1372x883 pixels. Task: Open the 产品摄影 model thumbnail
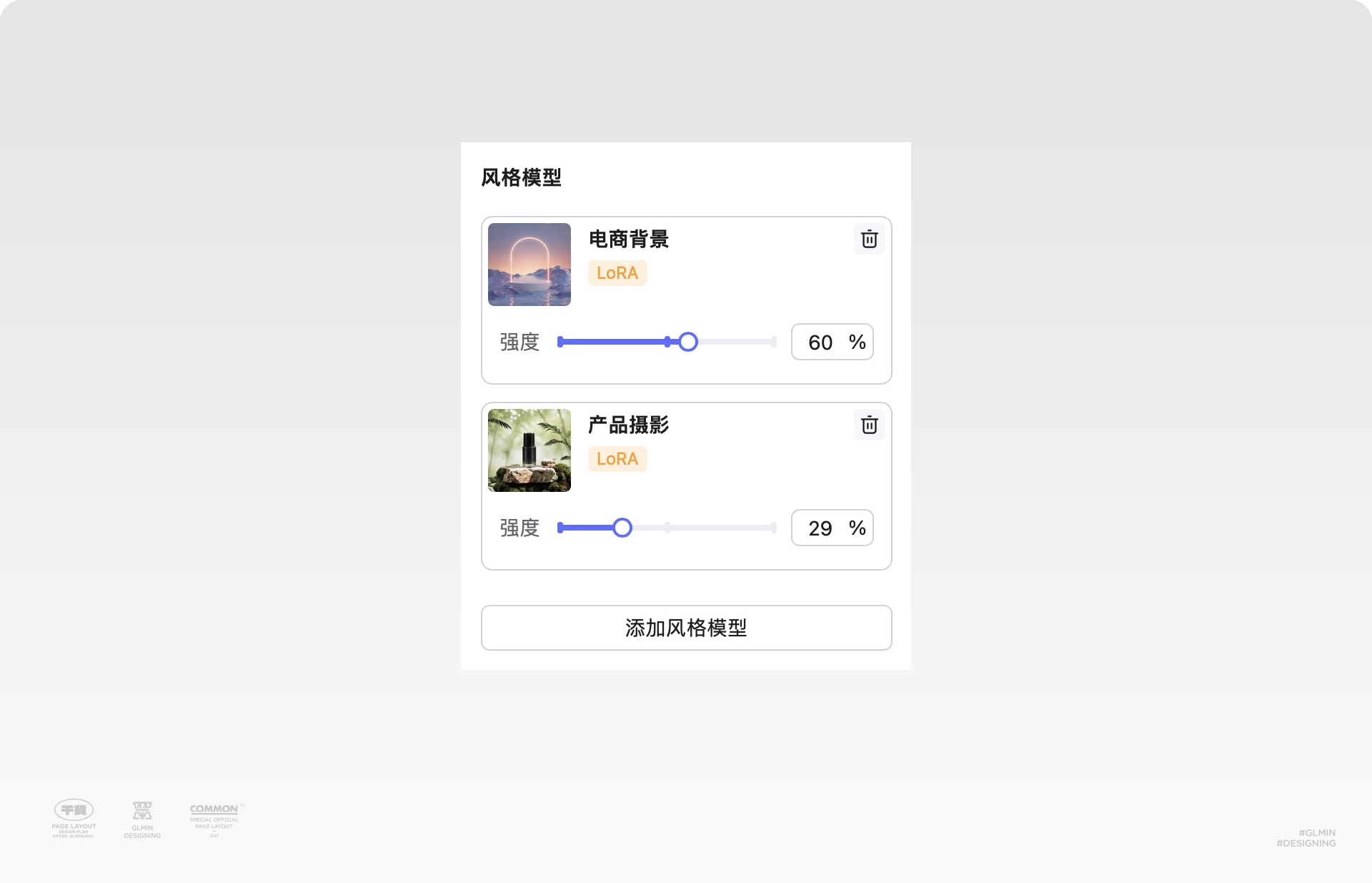tap(530, 450)
